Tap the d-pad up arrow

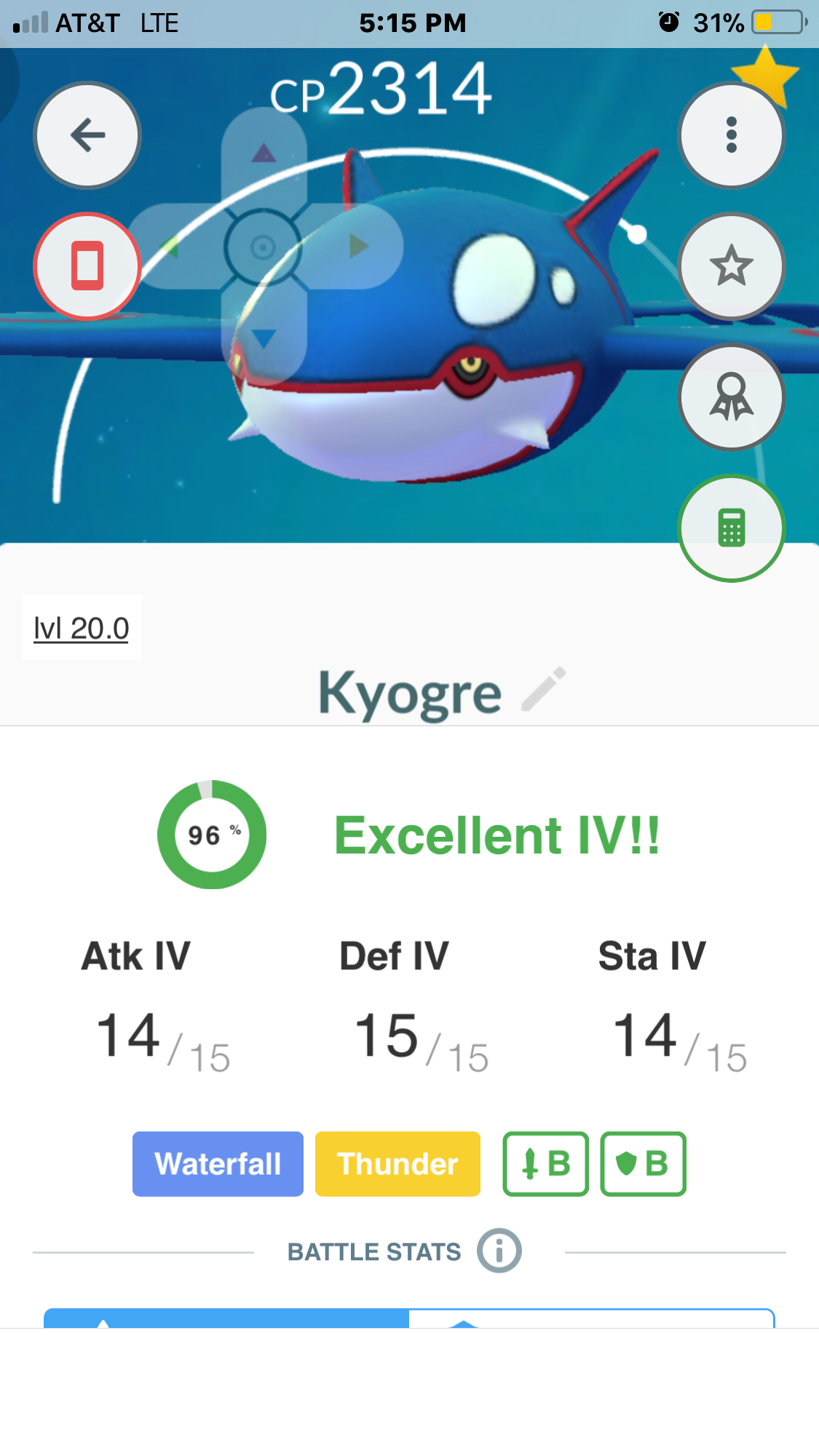tap(264, 154)
